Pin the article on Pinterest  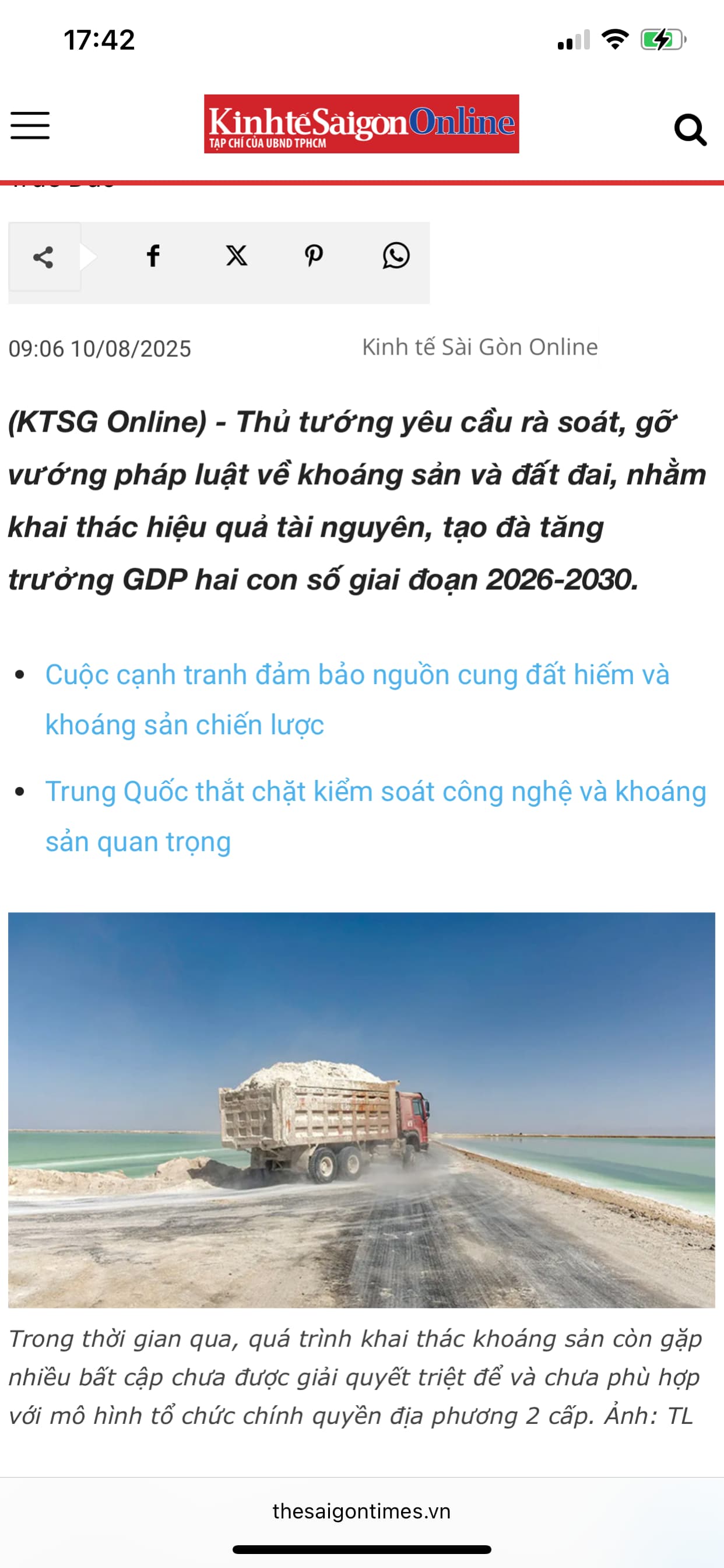[x=314, y=256]
